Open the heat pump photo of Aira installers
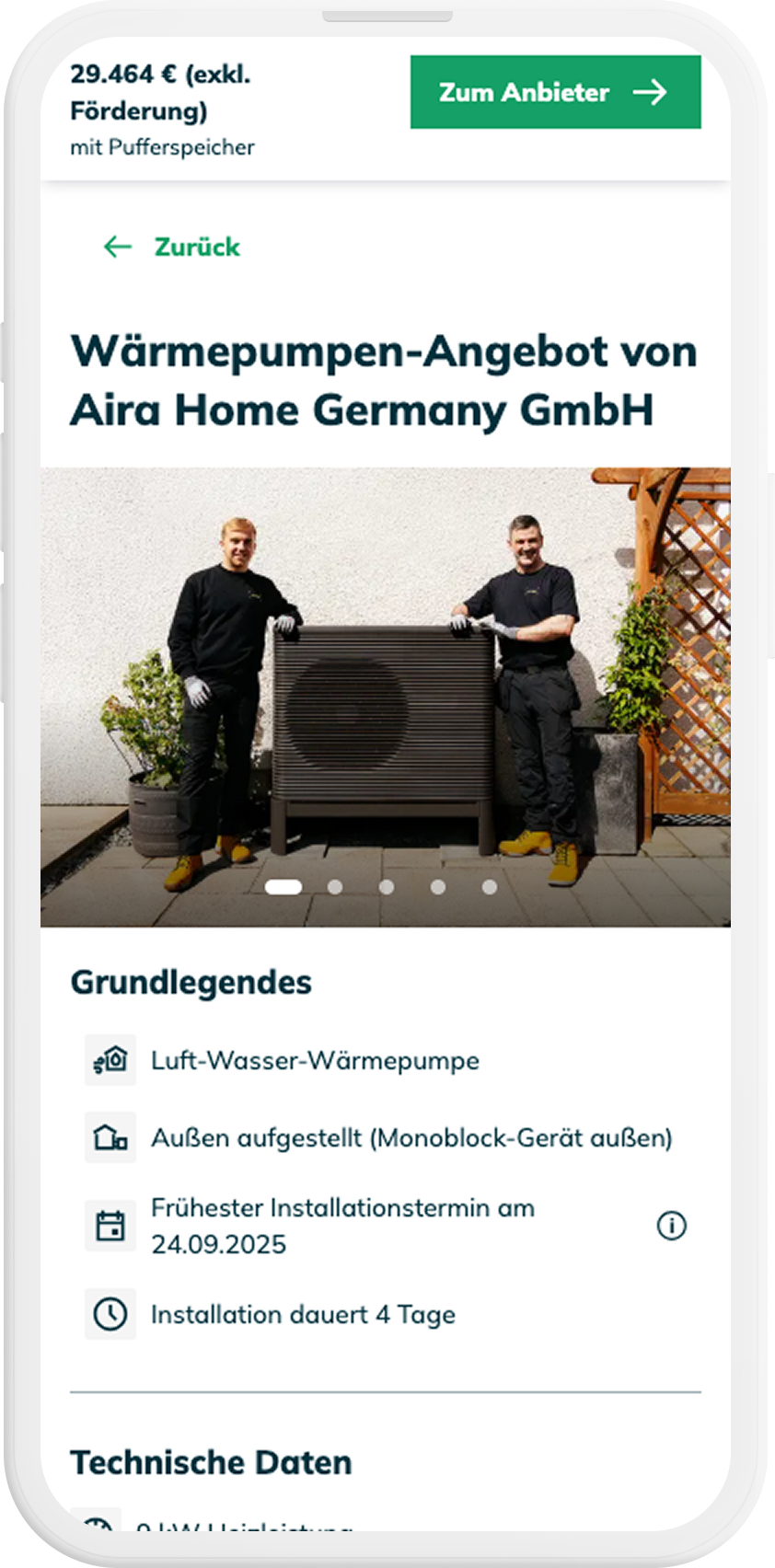Screen dimensions: 775x1568 [385, 681]
